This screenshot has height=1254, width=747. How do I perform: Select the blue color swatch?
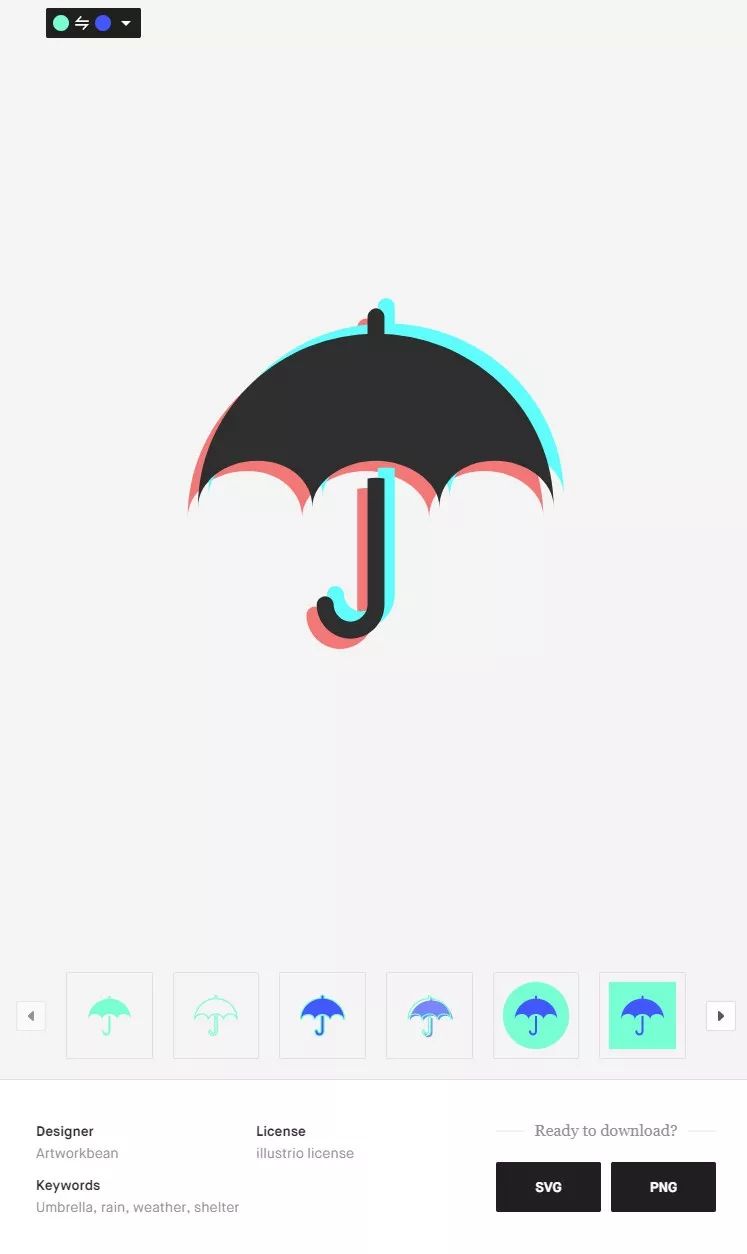[103, 23]
